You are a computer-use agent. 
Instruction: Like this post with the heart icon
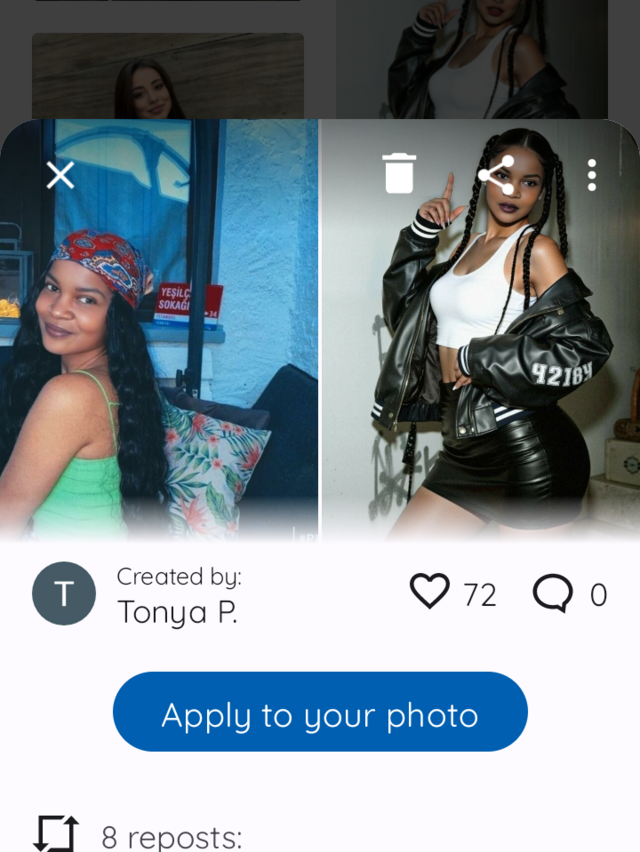pyautogui.click(x=430, y=593)
